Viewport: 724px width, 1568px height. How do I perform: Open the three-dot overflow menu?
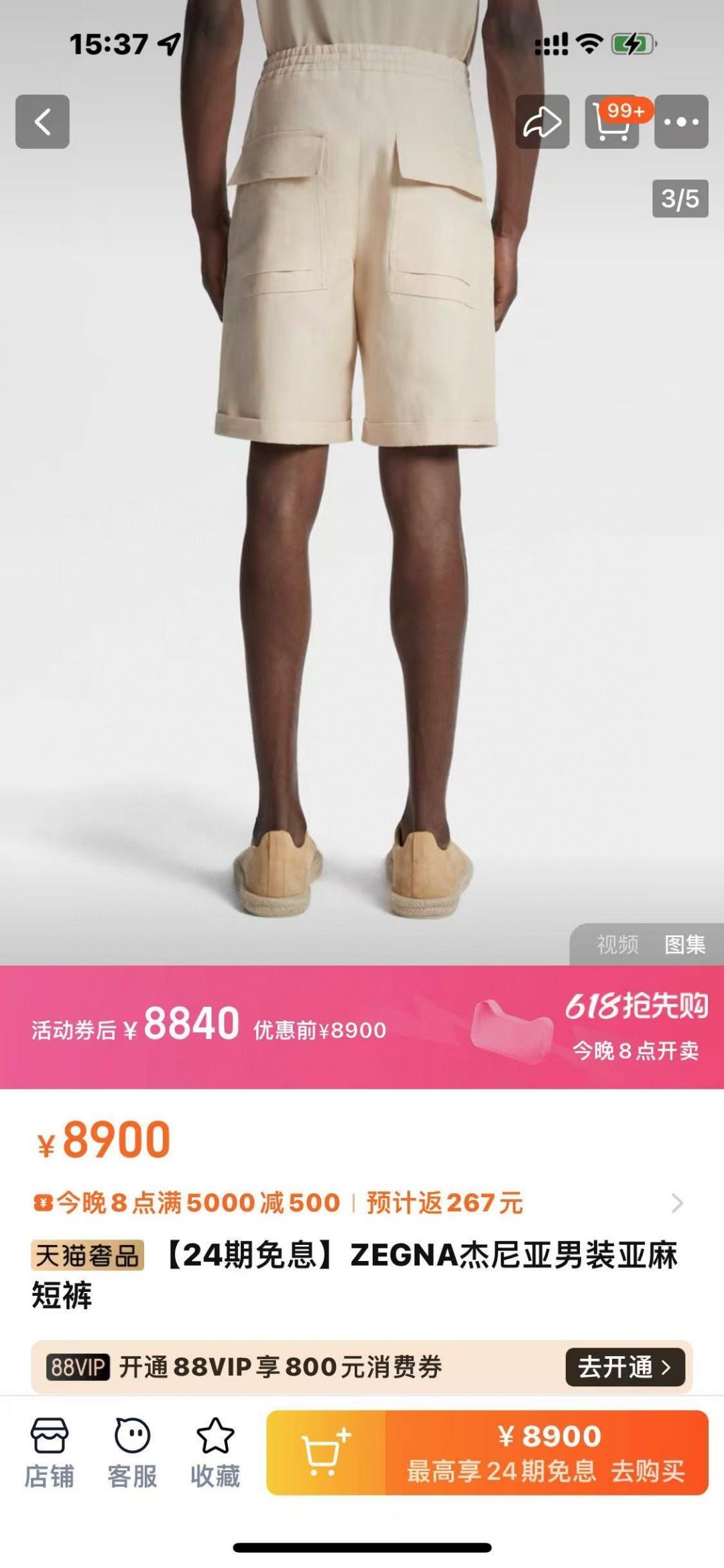point(681,121)
